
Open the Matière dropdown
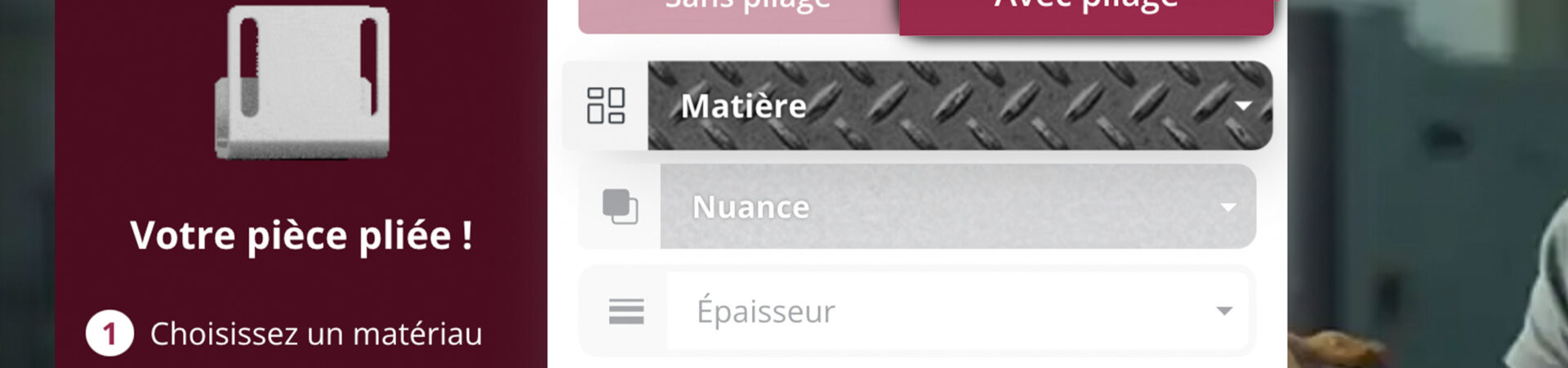tap(960, 105)
